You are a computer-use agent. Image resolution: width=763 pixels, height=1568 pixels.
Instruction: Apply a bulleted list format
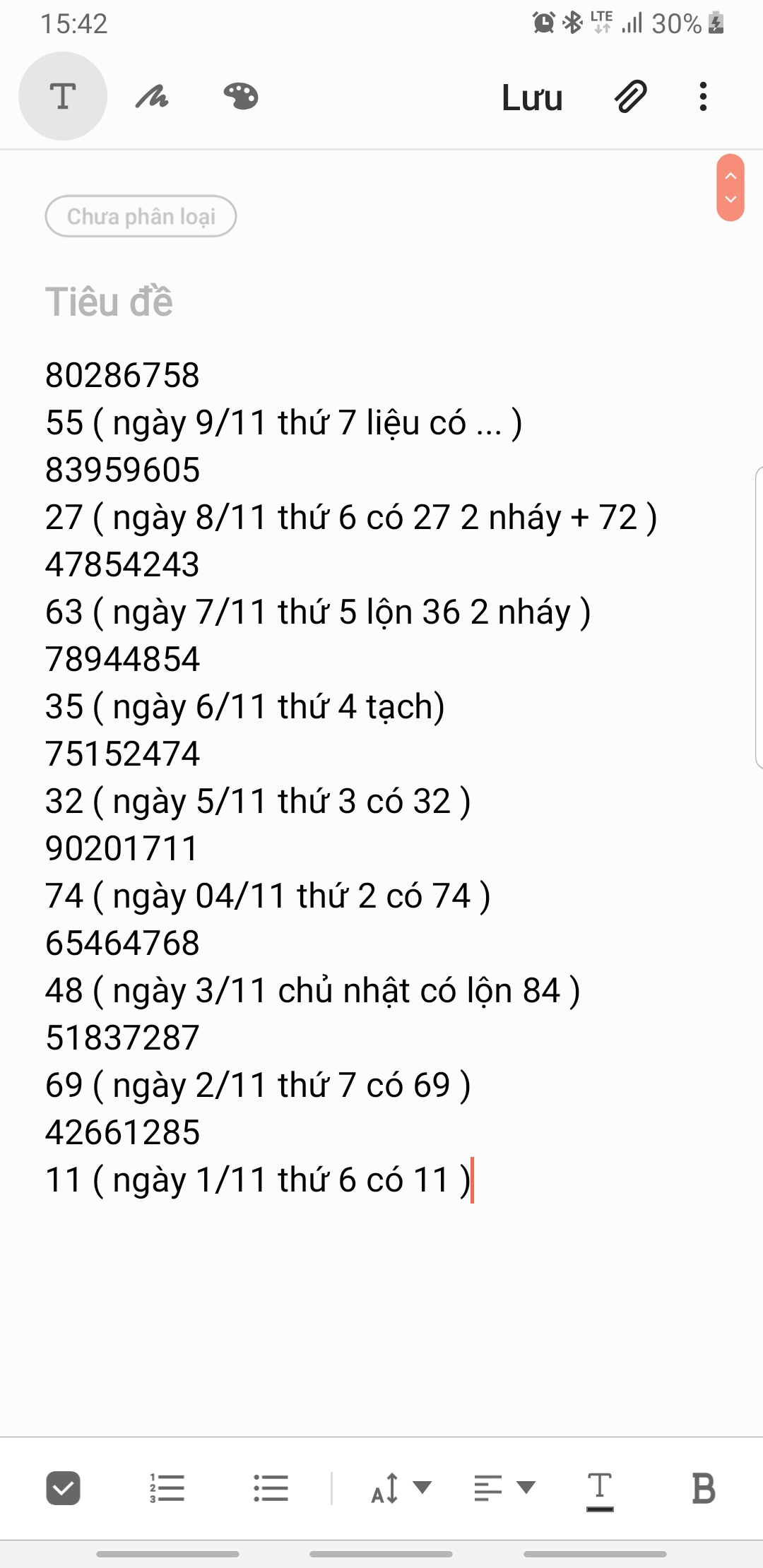271,1488
